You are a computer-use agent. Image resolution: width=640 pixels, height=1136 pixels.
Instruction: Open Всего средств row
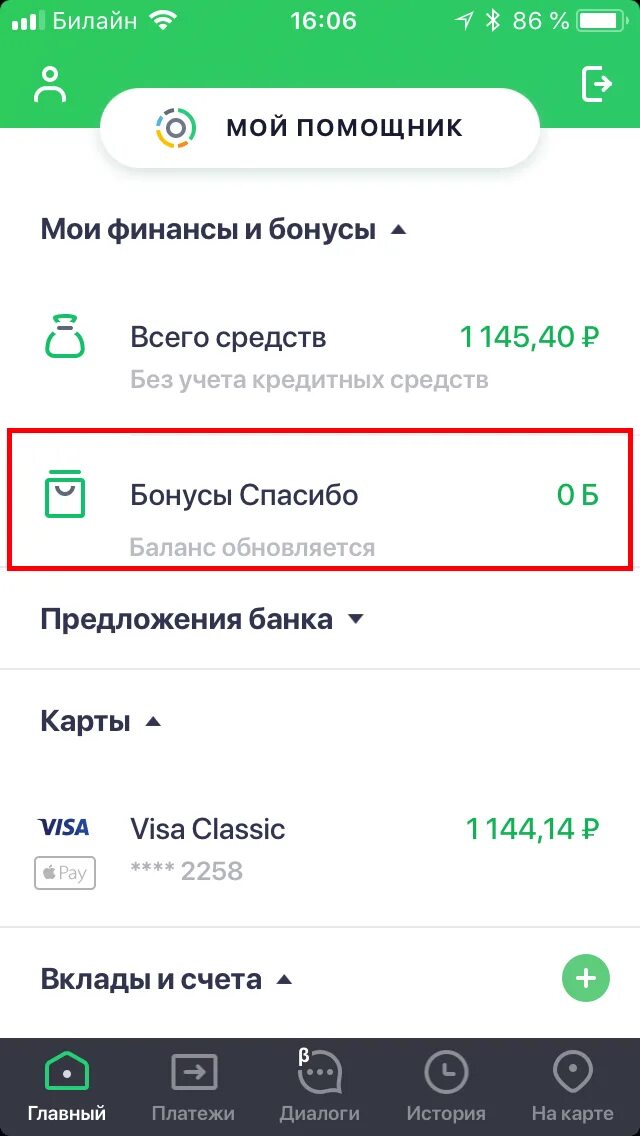pyautogui.click(x=320, y=355)
